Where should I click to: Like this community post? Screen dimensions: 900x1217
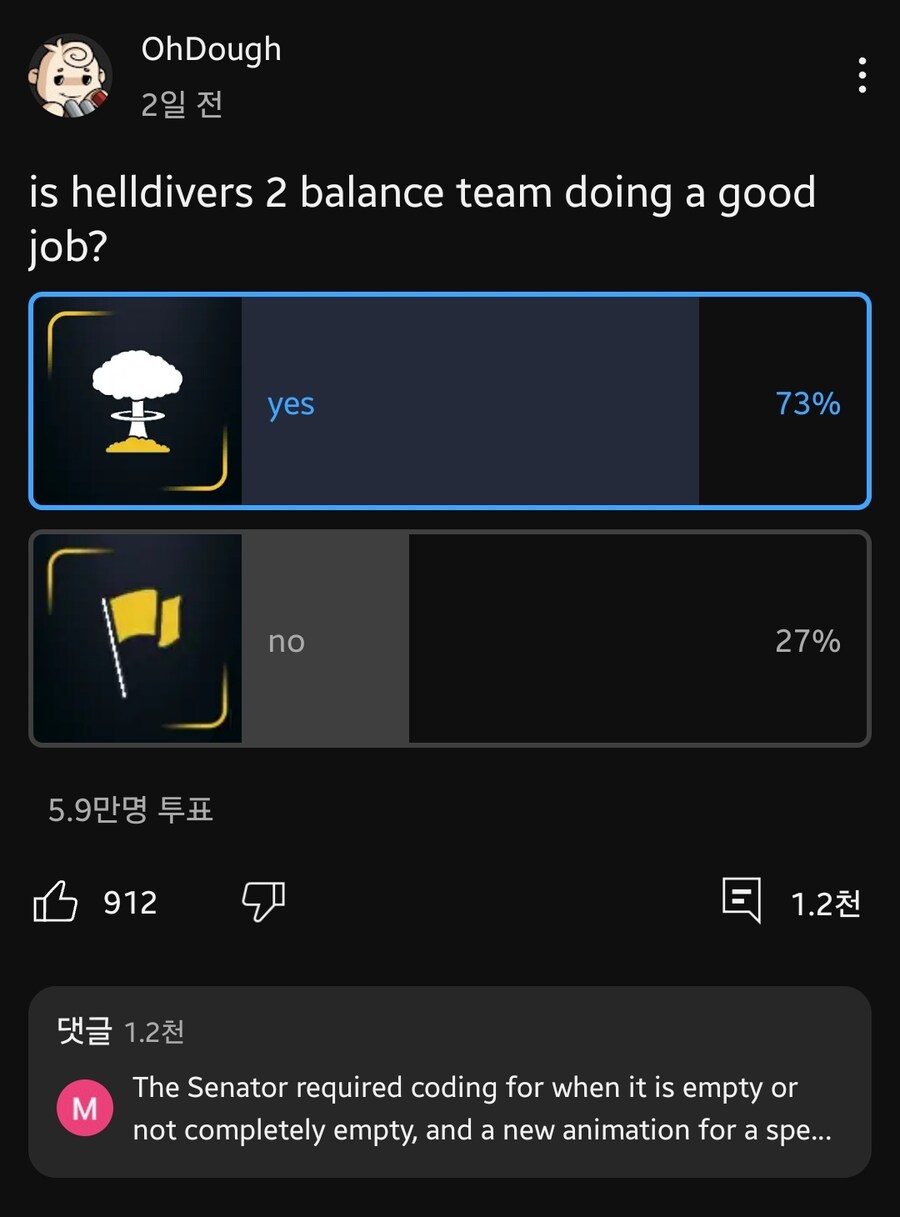(x=57, y=902)
